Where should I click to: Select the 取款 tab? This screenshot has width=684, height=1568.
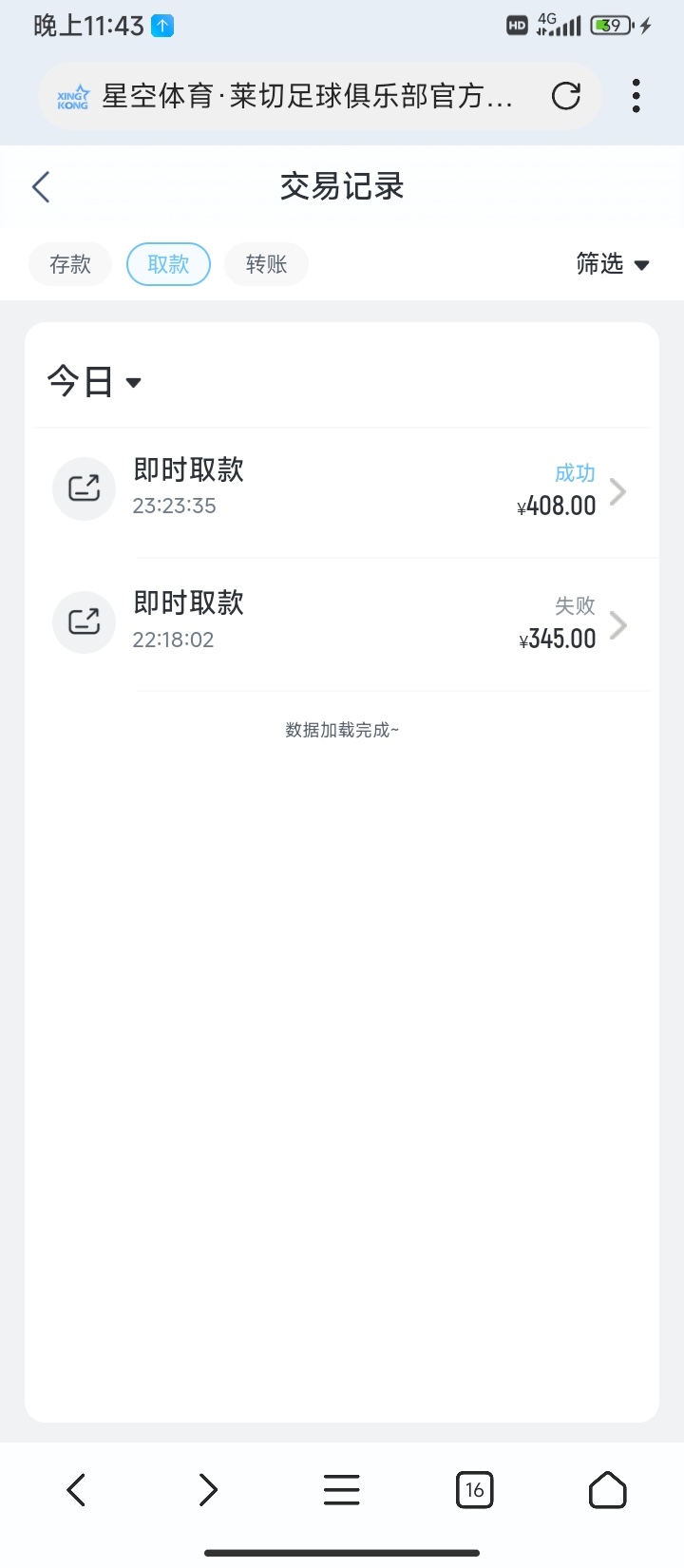tap(168, 264)
